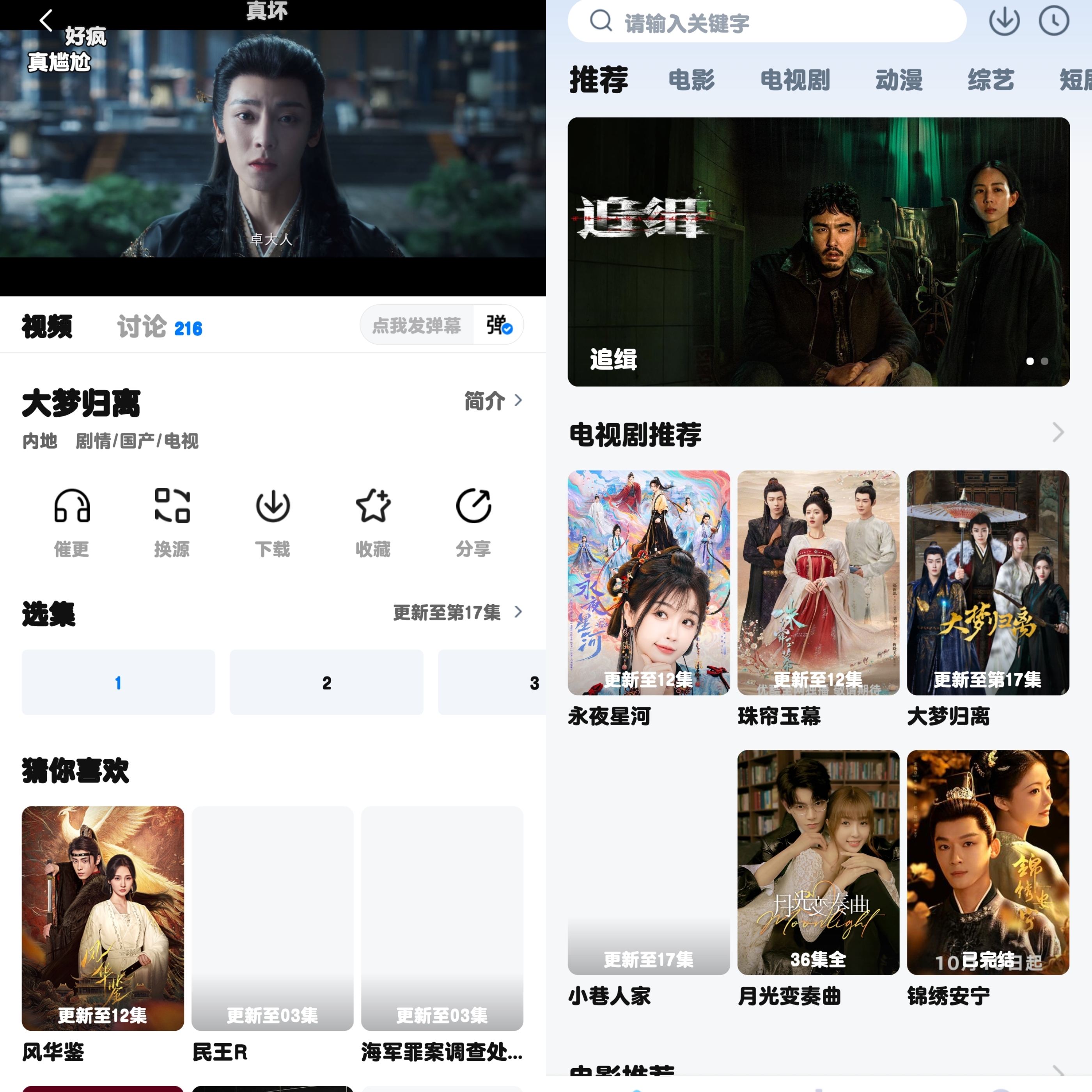Select episode 2

click(326, 682)
